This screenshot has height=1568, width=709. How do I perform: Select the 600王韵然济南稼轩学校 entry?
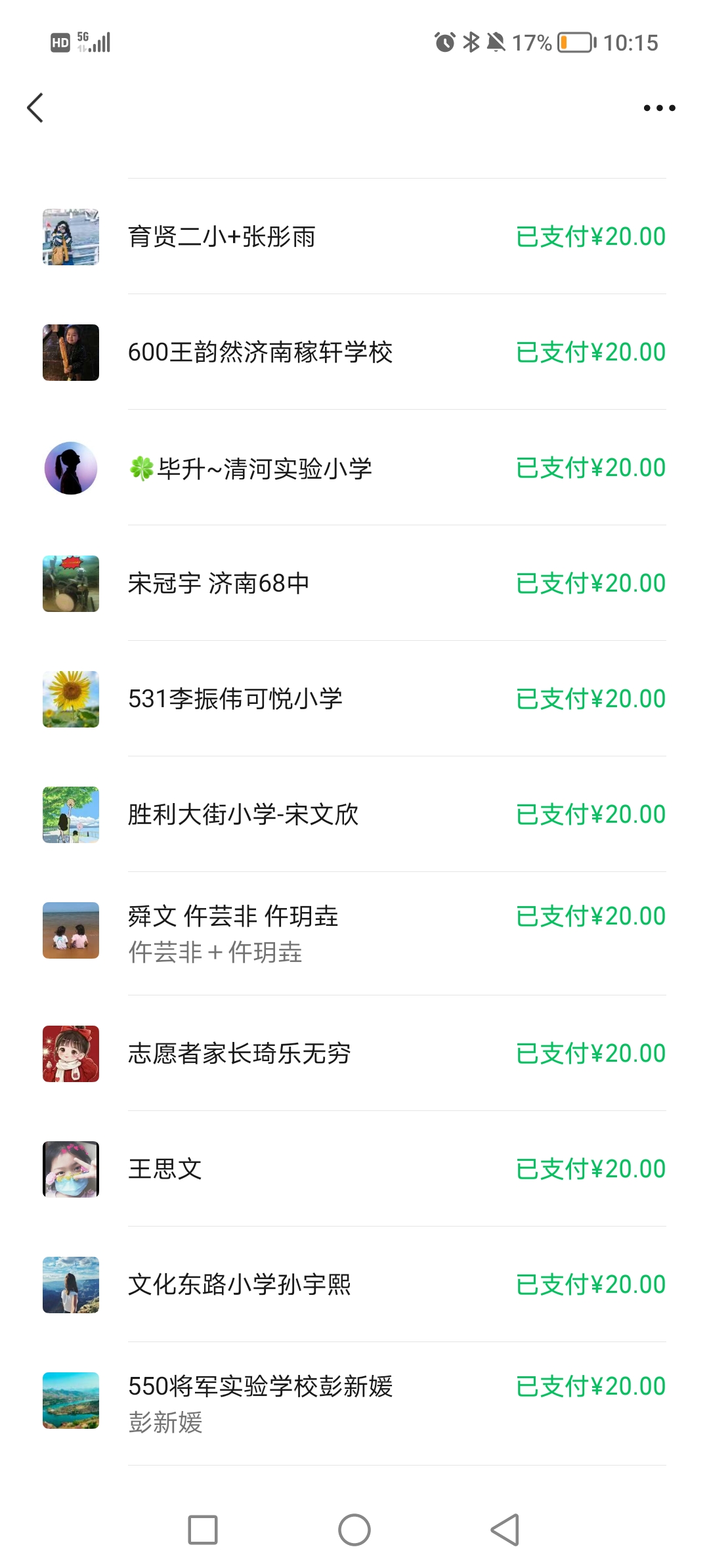[354, 352]
